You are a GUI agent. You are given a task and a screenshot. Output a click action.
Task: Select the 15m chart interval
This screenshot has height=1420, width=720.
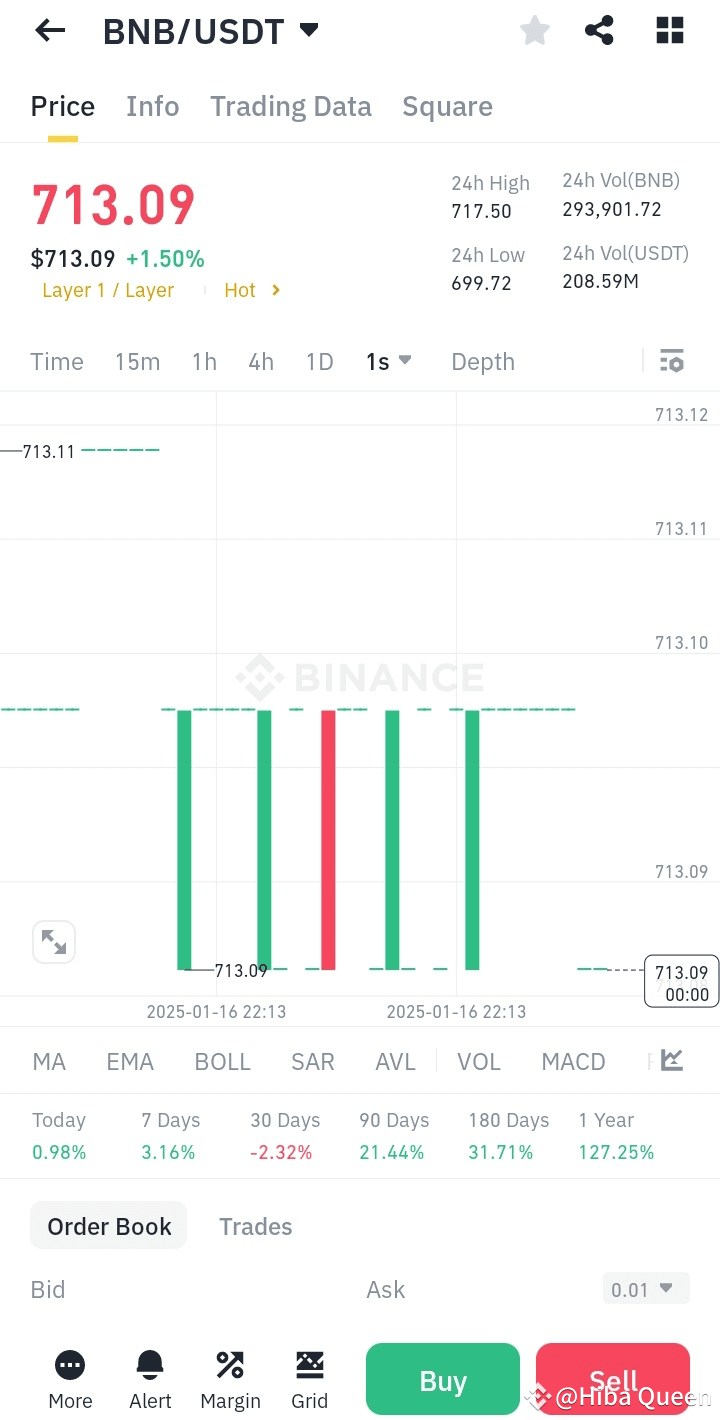point(137,362)
